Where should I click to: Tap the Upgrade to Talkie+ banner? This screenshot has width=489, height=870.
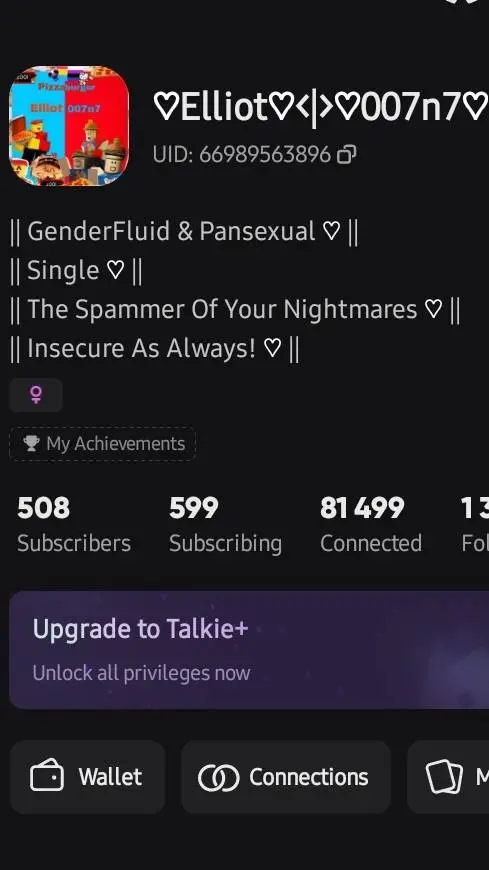[249, 650]
